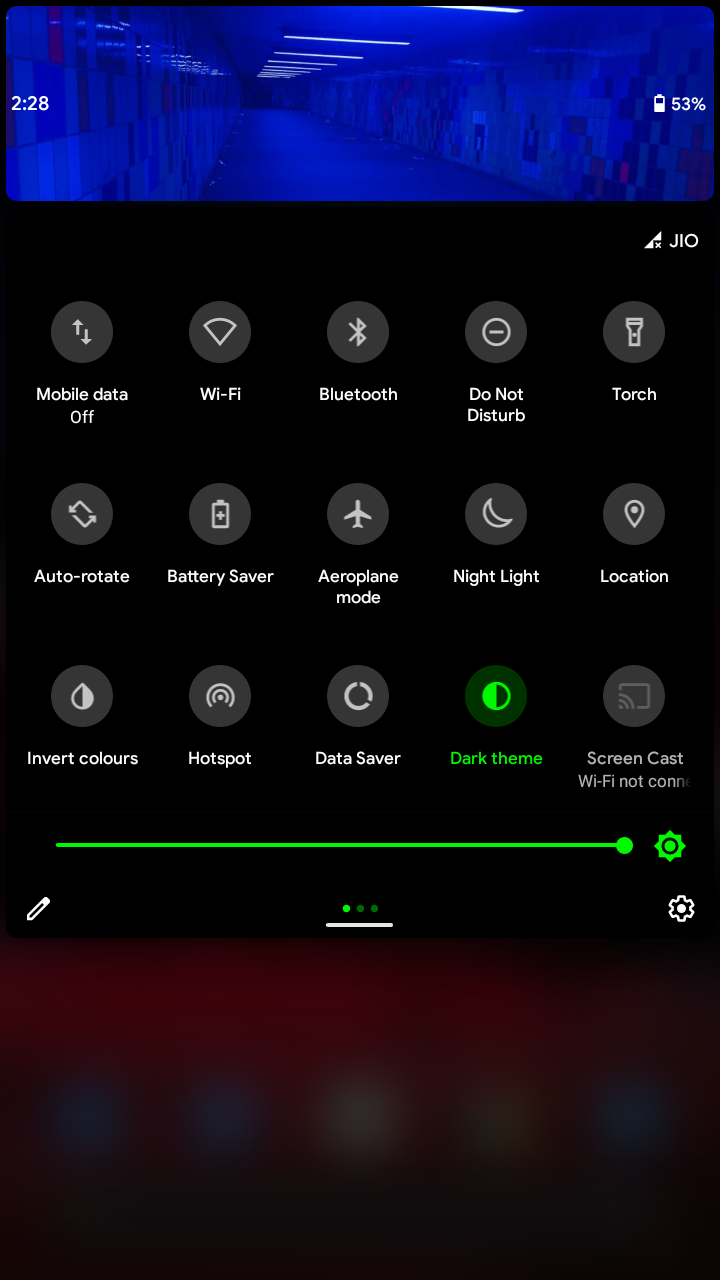Switch on Bluetooth
The image size is (720, 1280).
(358, 332)
